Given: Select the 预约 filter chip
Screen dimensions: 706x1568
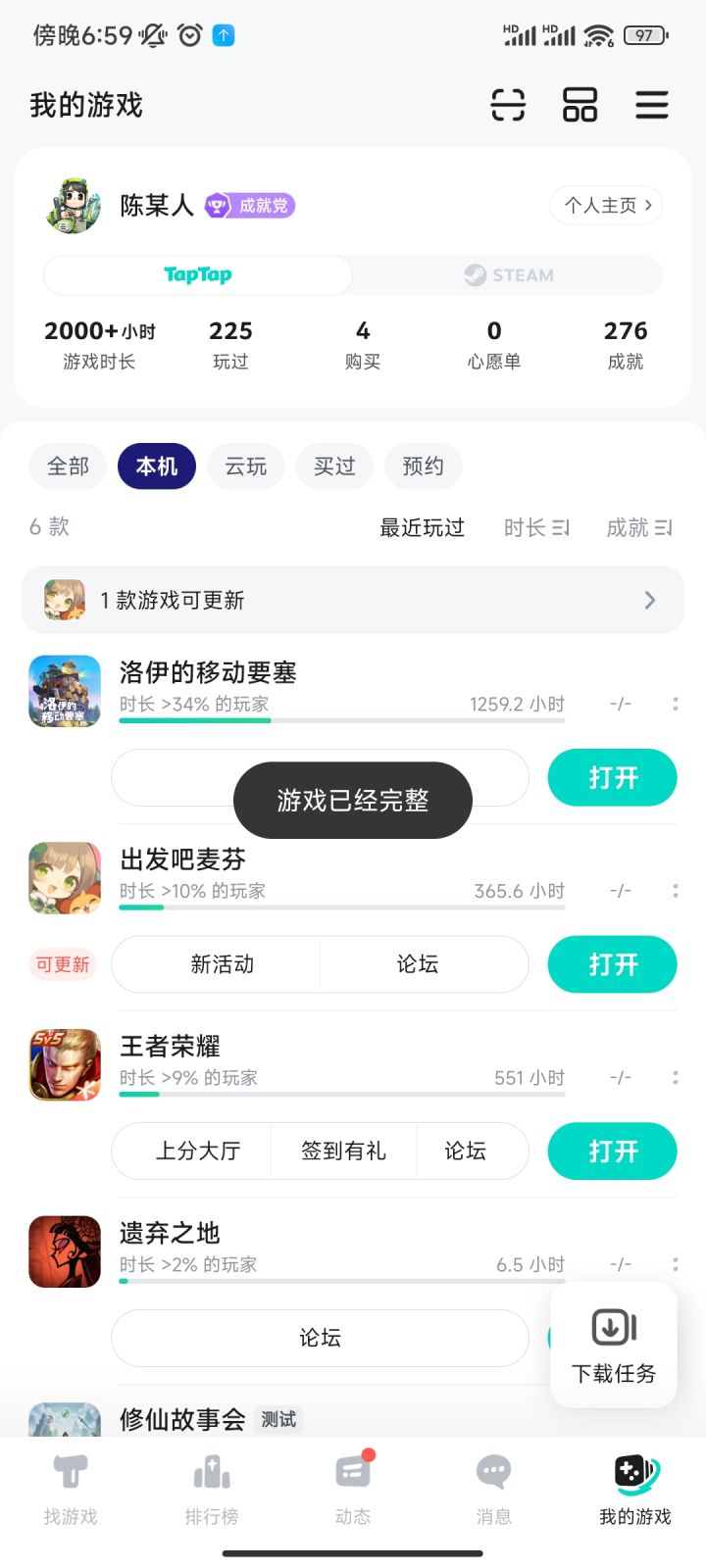Looking at the screenshot, I should 423,465.
